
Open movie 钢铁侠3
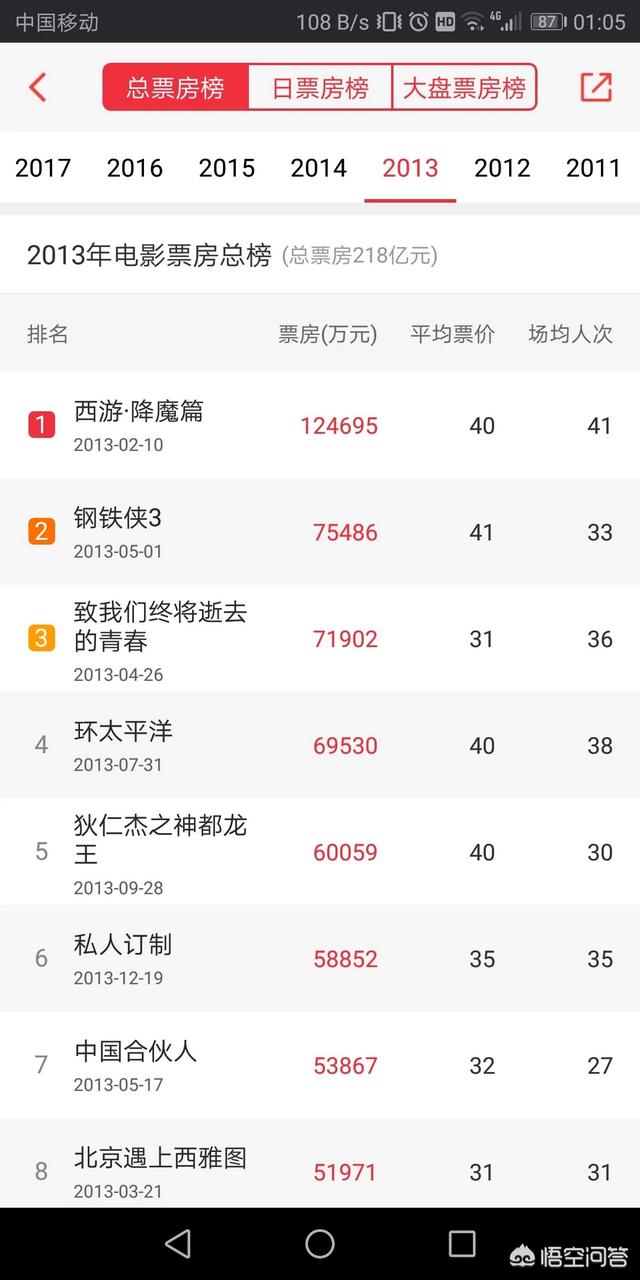[x=320, y=532]
